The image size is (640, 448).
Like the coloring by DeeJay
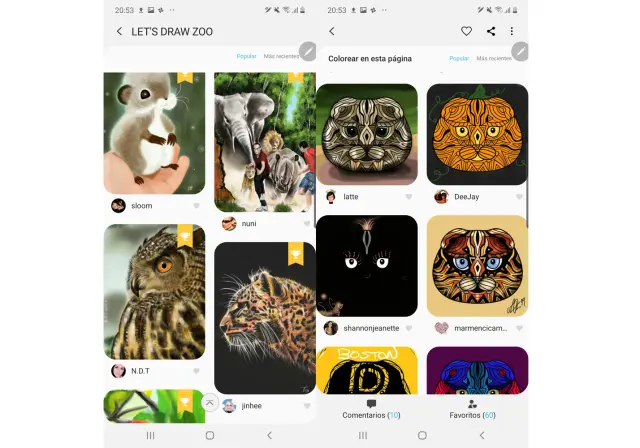[x=519, y=197]
